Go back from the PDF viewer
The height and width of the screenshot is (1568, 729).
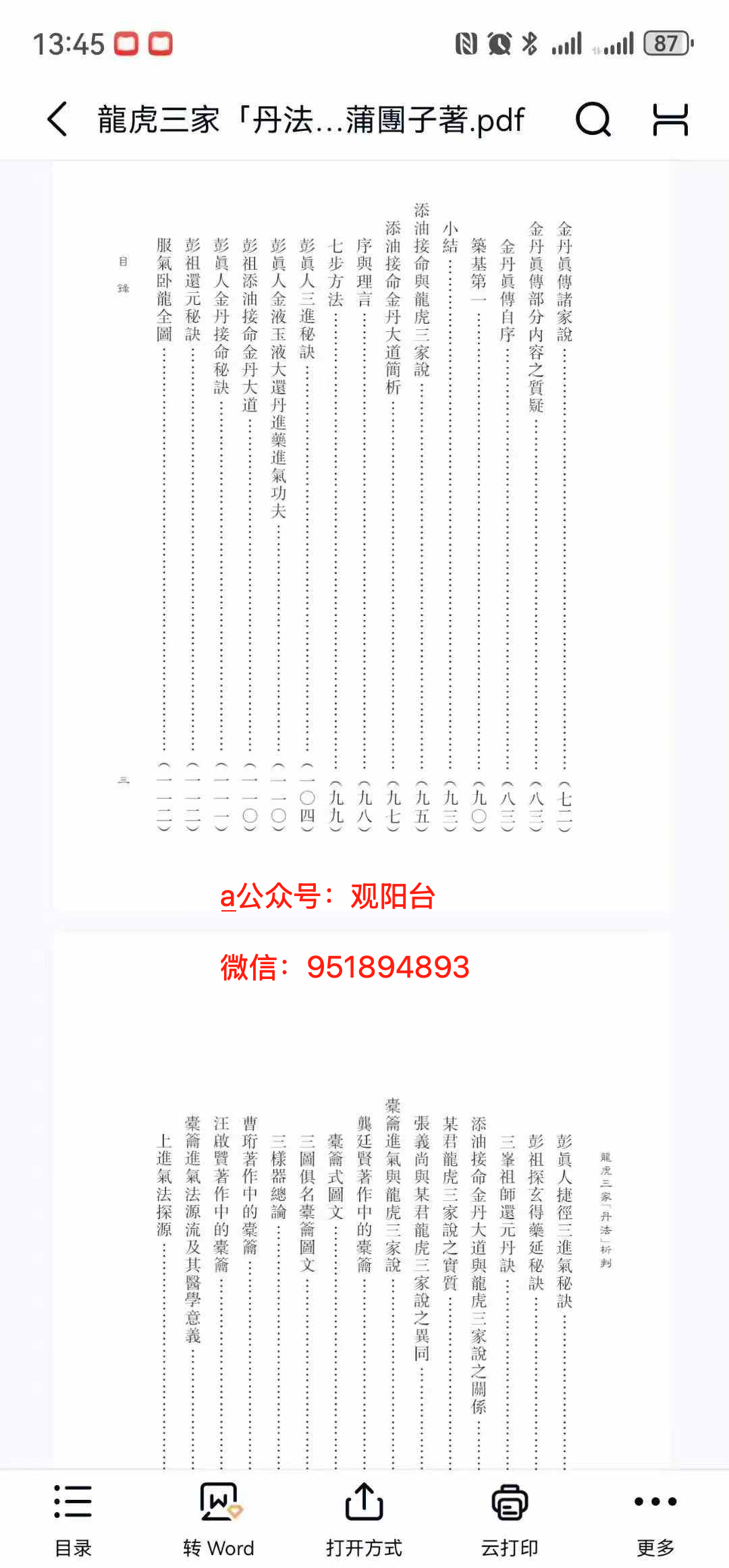click(x=58, y=119)
